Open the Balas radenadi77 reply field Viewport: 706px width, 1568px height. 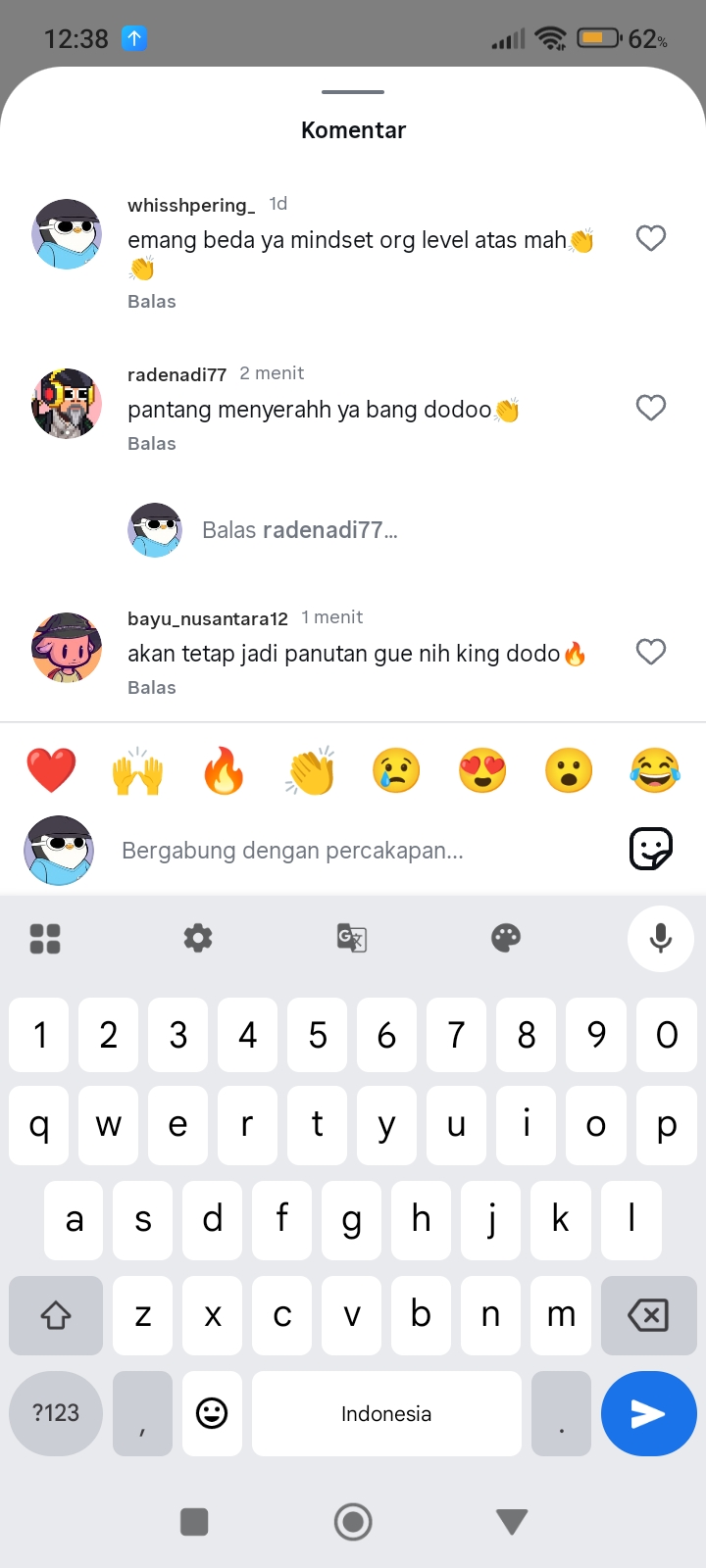(299, 530)
